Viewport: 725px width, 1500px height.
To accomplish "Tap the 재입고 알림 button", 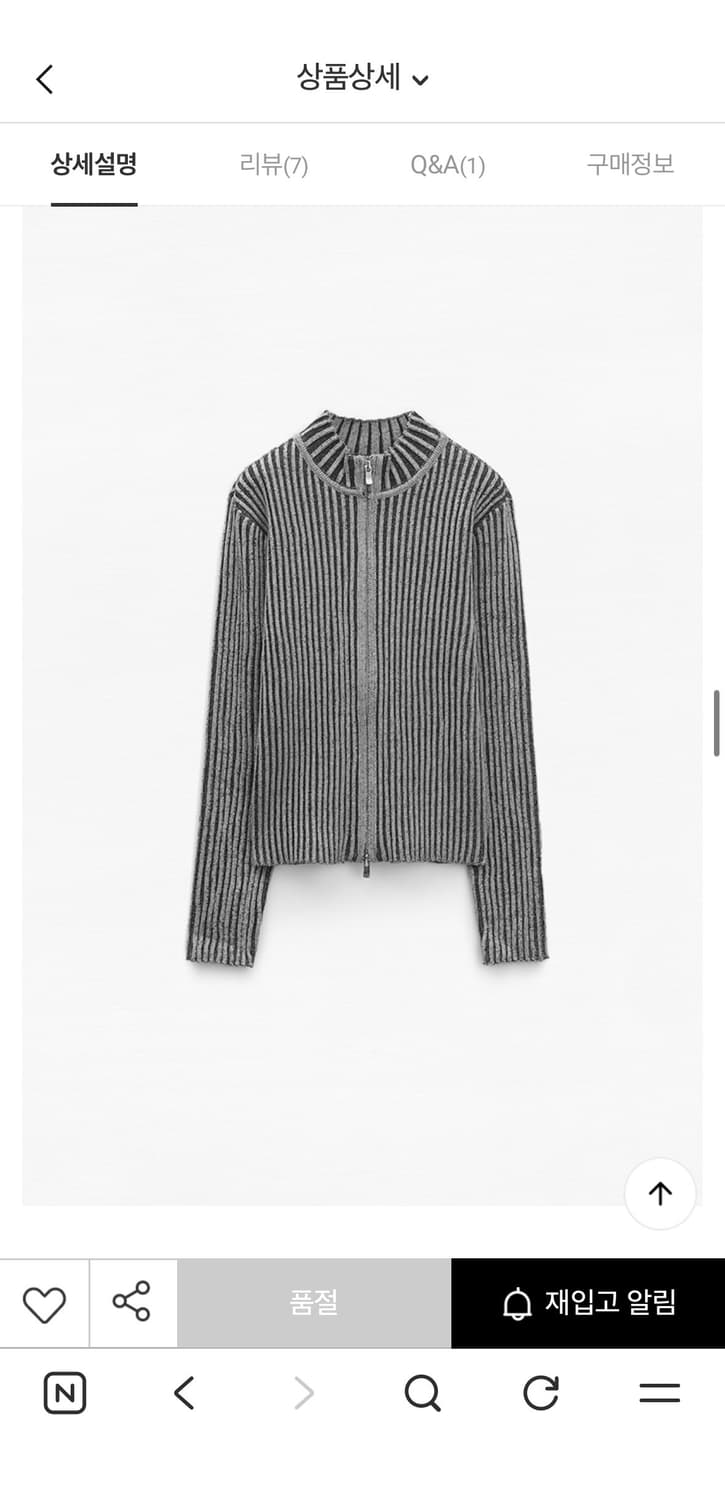I will [x=589, y=1303].
